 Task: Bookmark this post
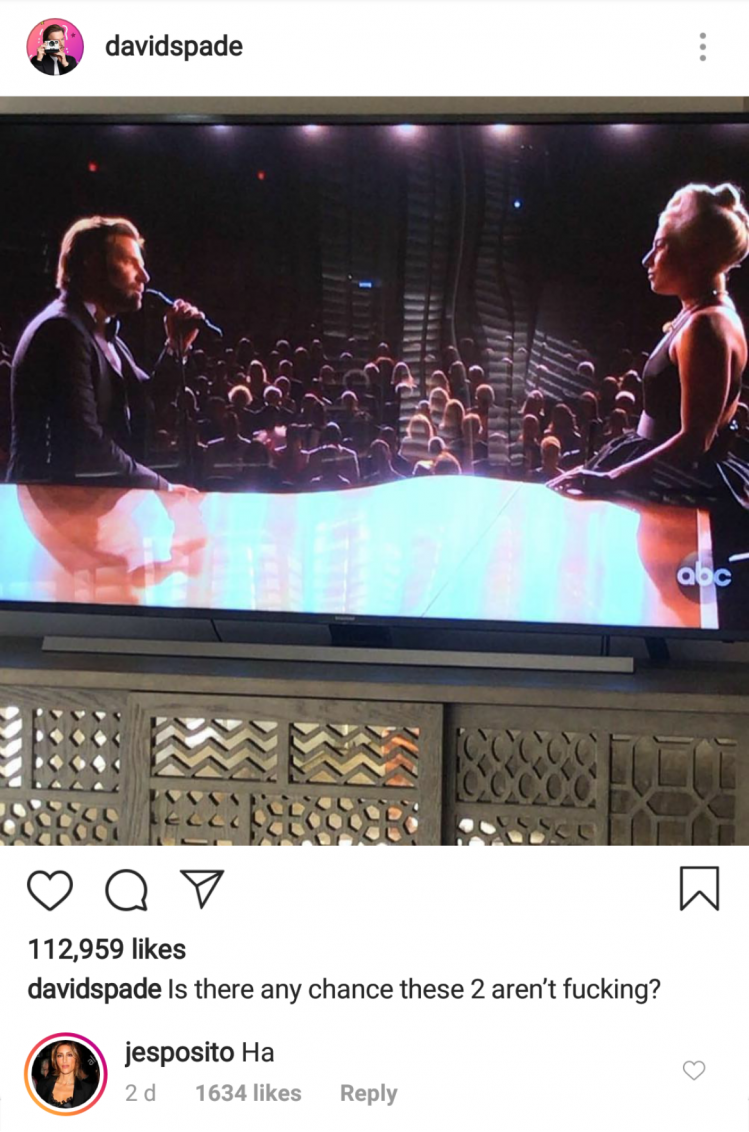coord(699,888)
